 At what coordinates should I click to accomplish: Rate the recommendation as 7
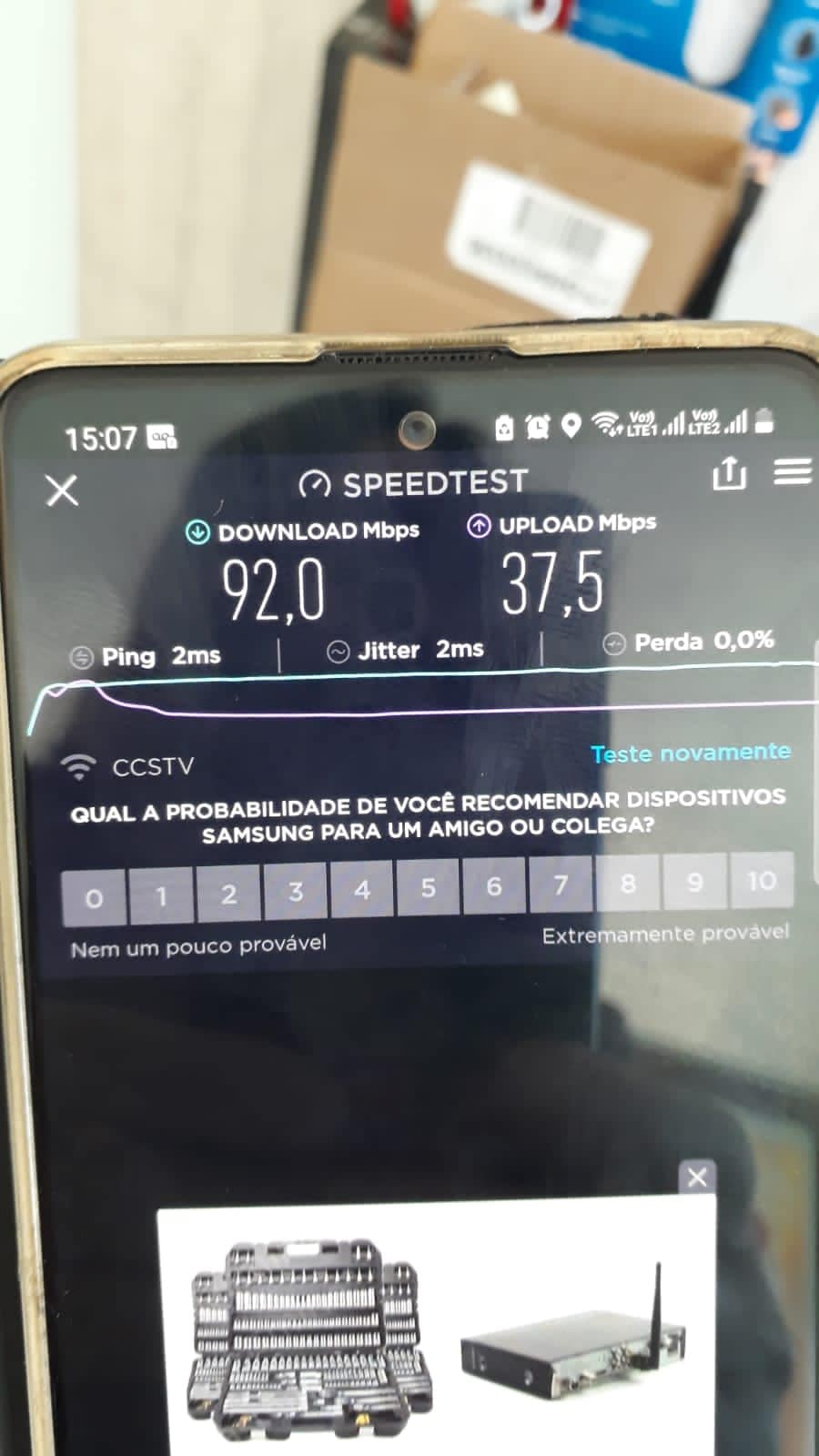[561, 884]
